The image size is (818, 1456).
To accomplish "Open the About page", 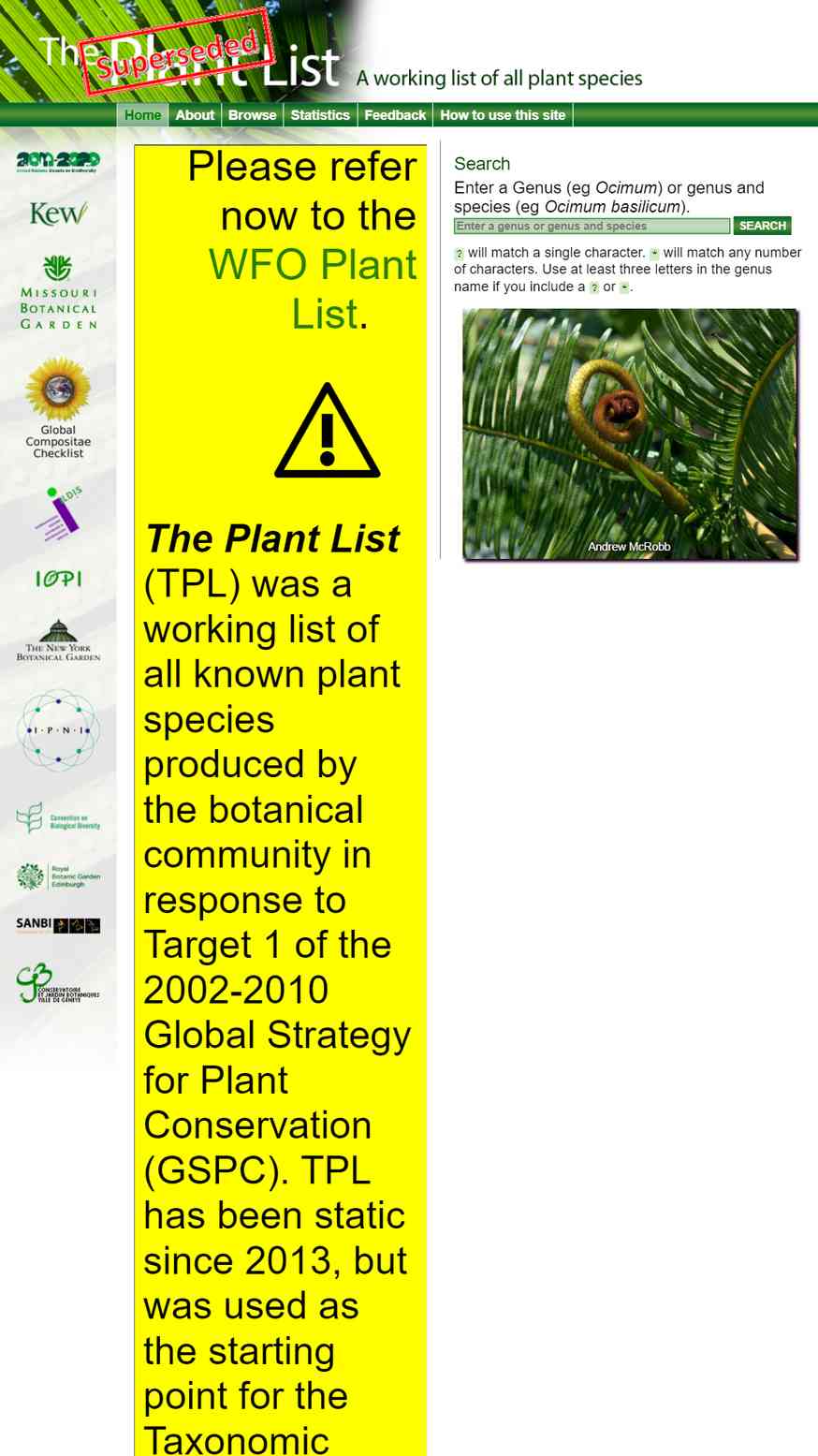I will tap(195, 115).
